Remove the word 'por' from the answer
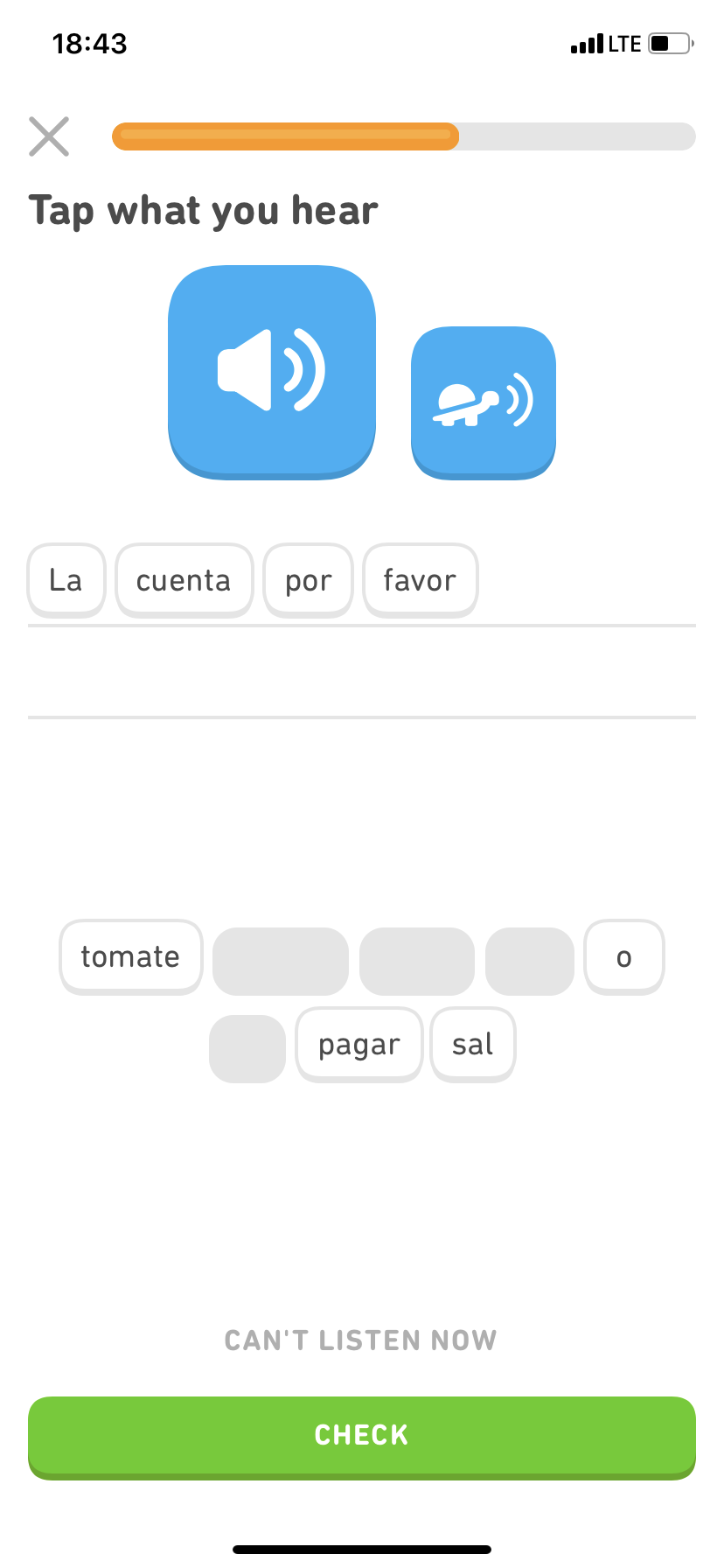Viewport: 724px width, 1568px height. [x=308, y=580]
